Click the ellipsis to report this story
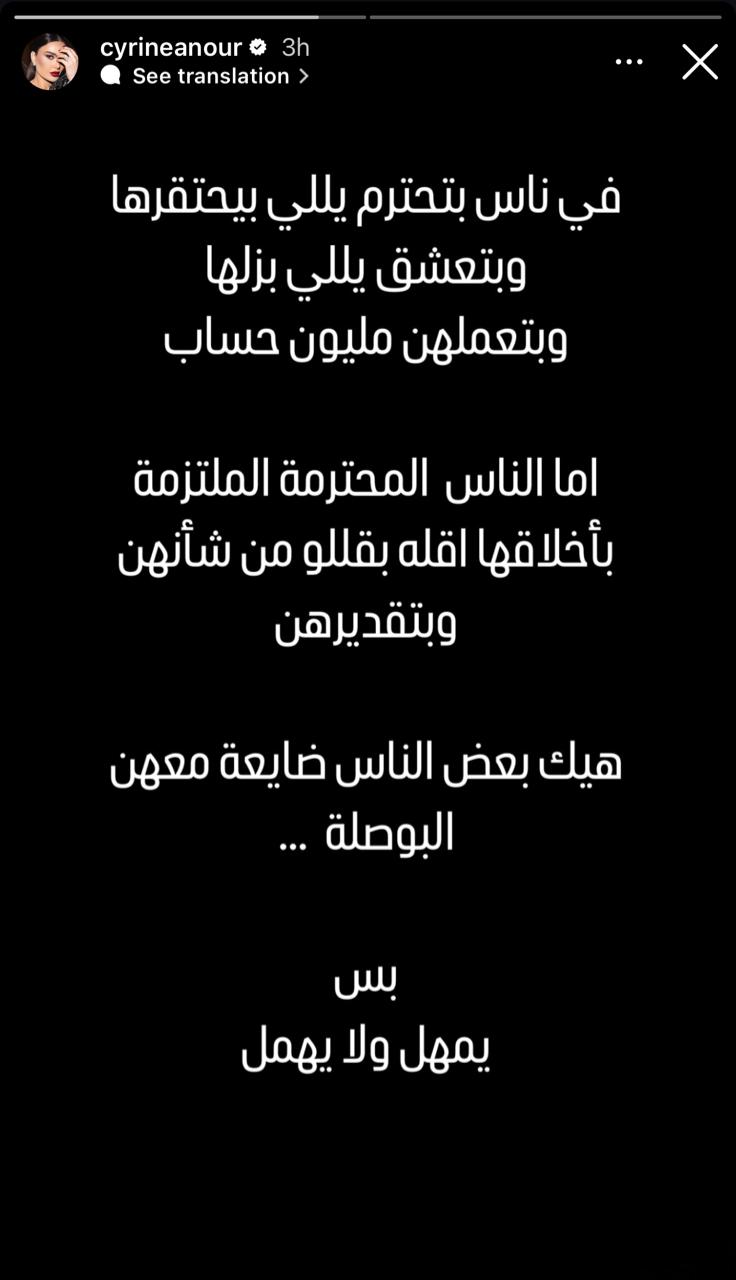 coord(630,61)
